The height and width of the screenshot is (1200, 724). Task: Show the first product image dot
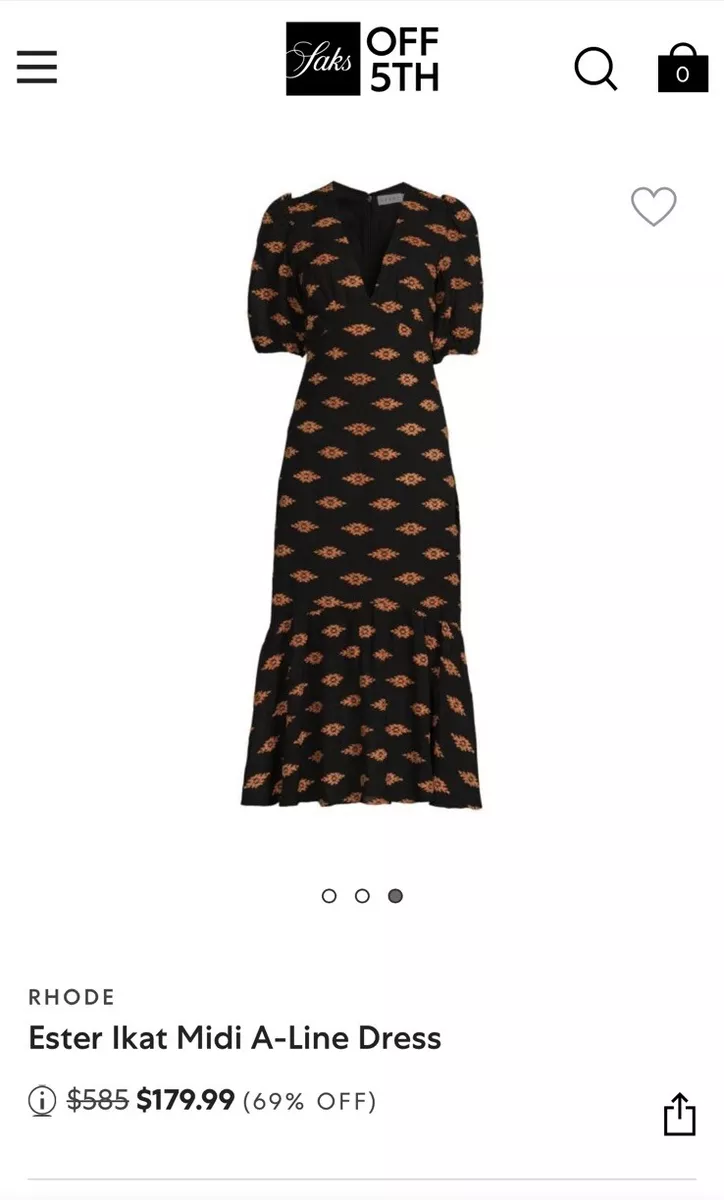pos(329,896)
